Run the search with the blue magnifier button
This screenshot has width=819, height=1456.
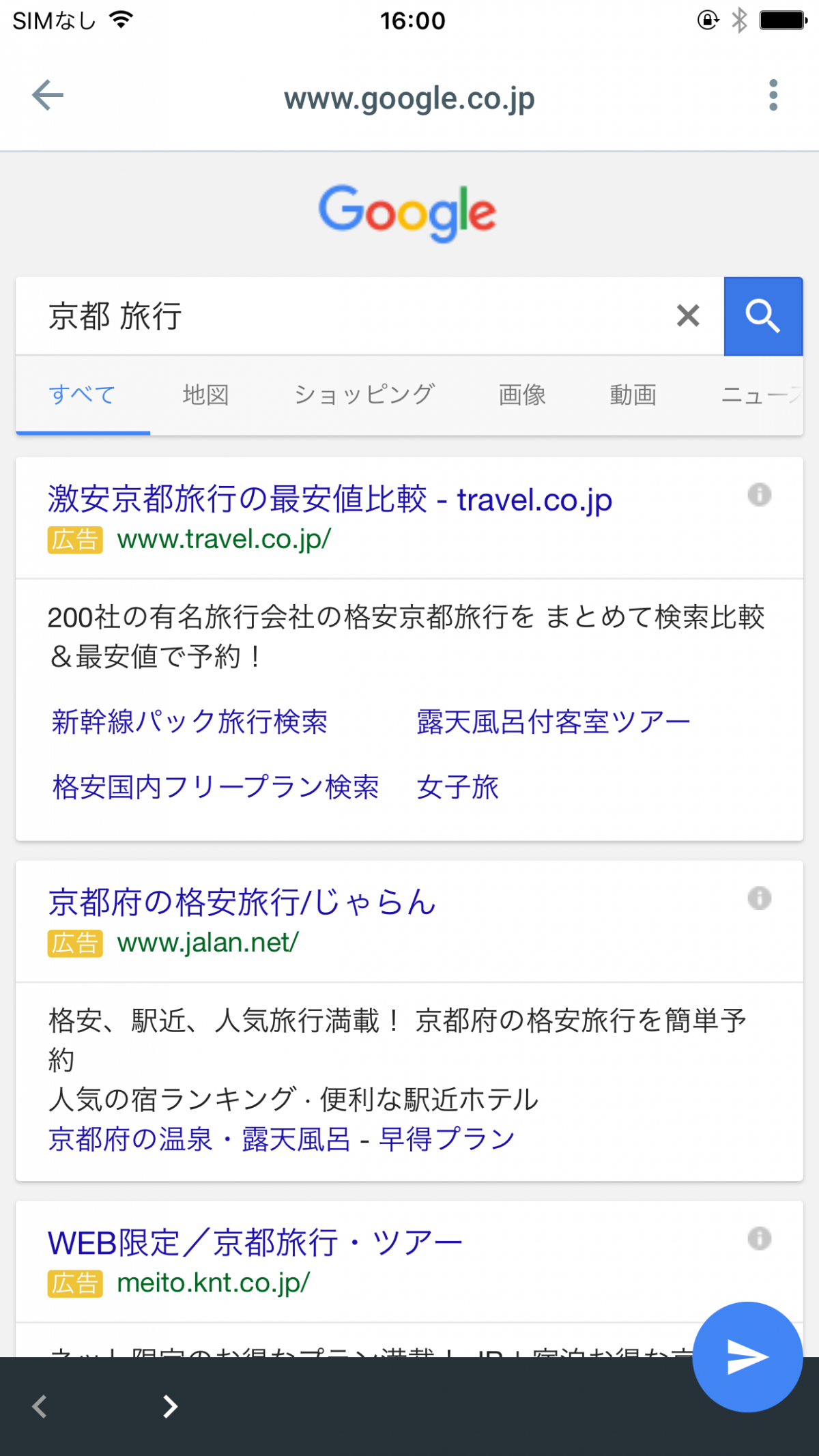[x=763, y=316]
